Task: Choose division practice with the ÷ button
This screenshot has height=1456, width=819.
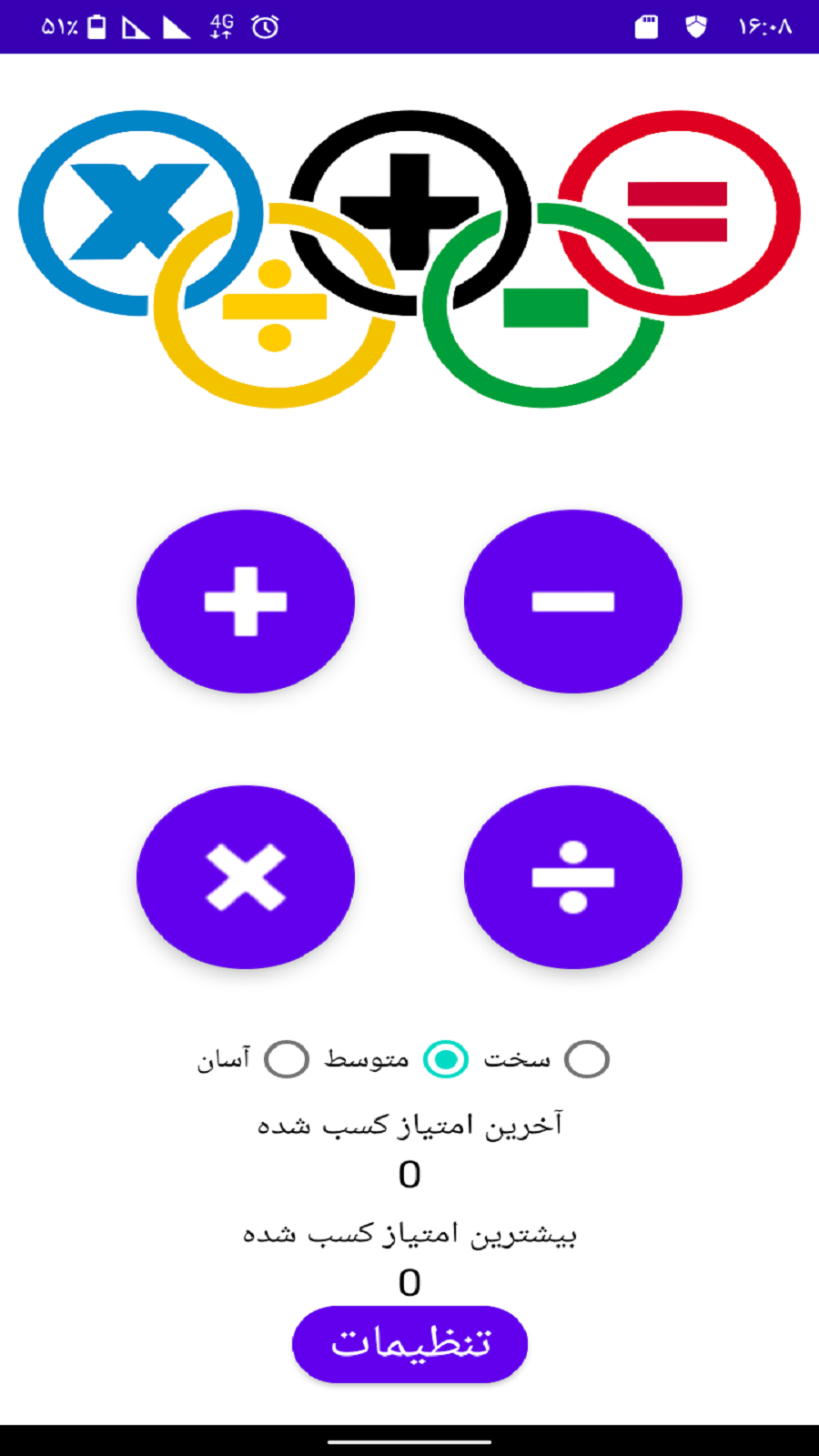Action: [x=572, y=876]
